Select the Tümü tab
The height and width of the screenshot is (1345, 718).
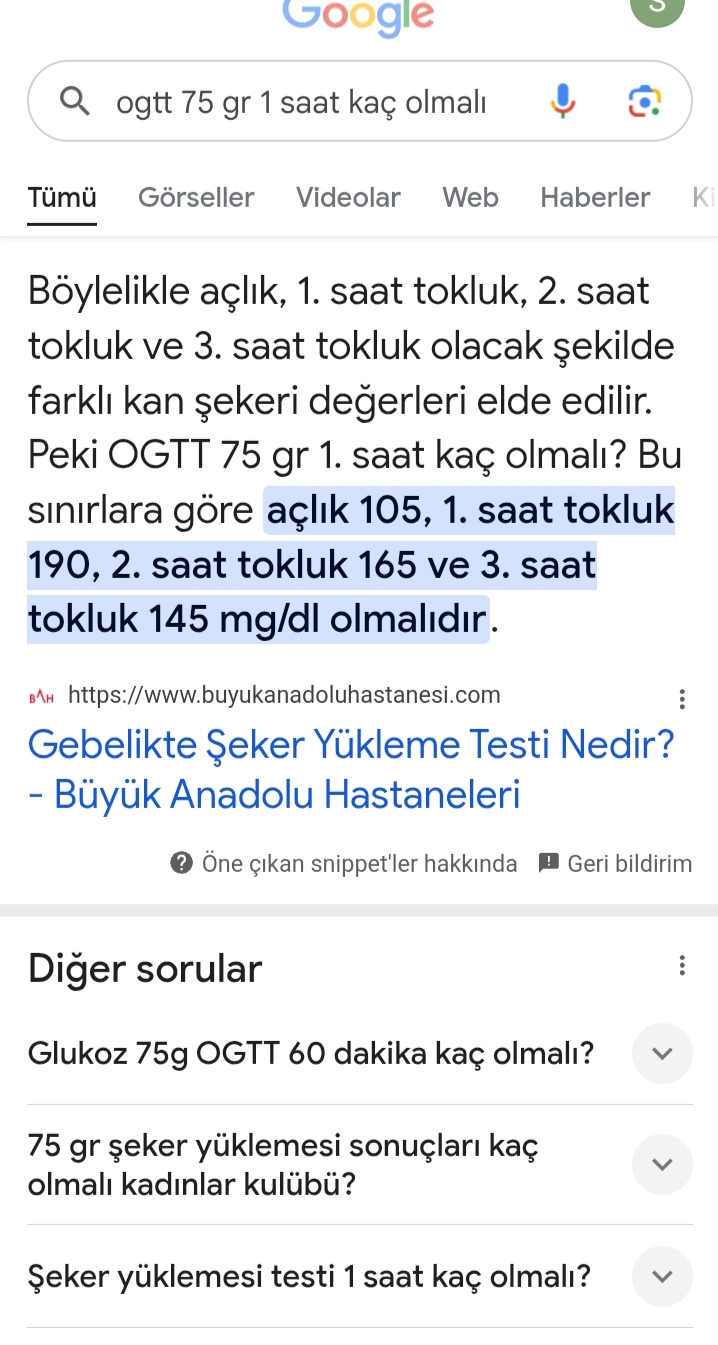point(62,197)
